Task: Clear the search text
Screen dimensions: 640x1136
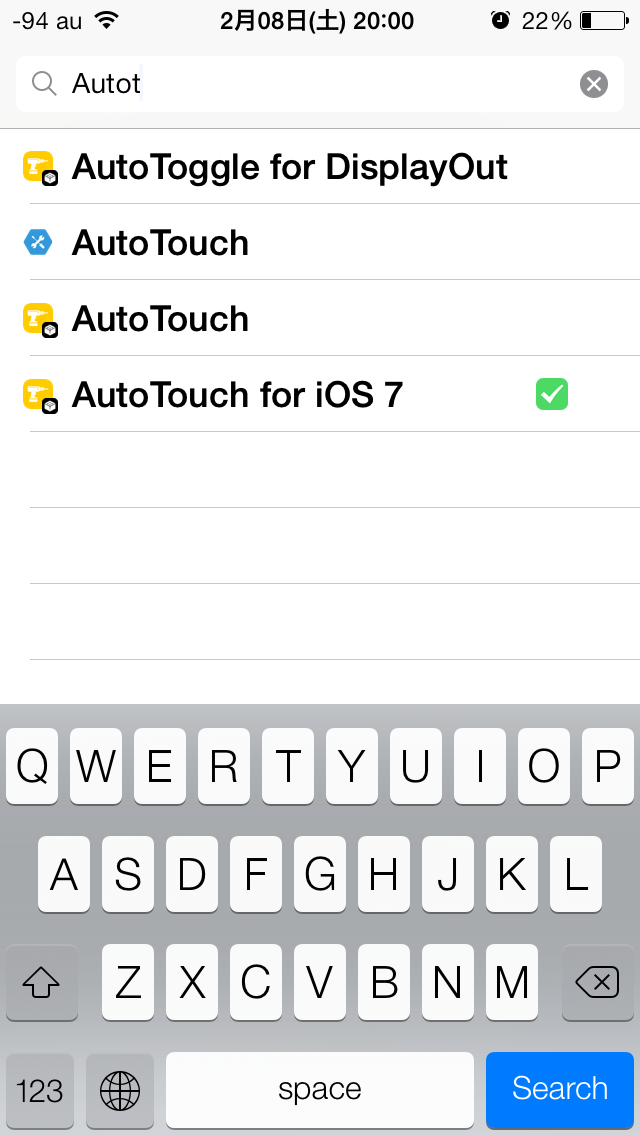Action: 594,84
